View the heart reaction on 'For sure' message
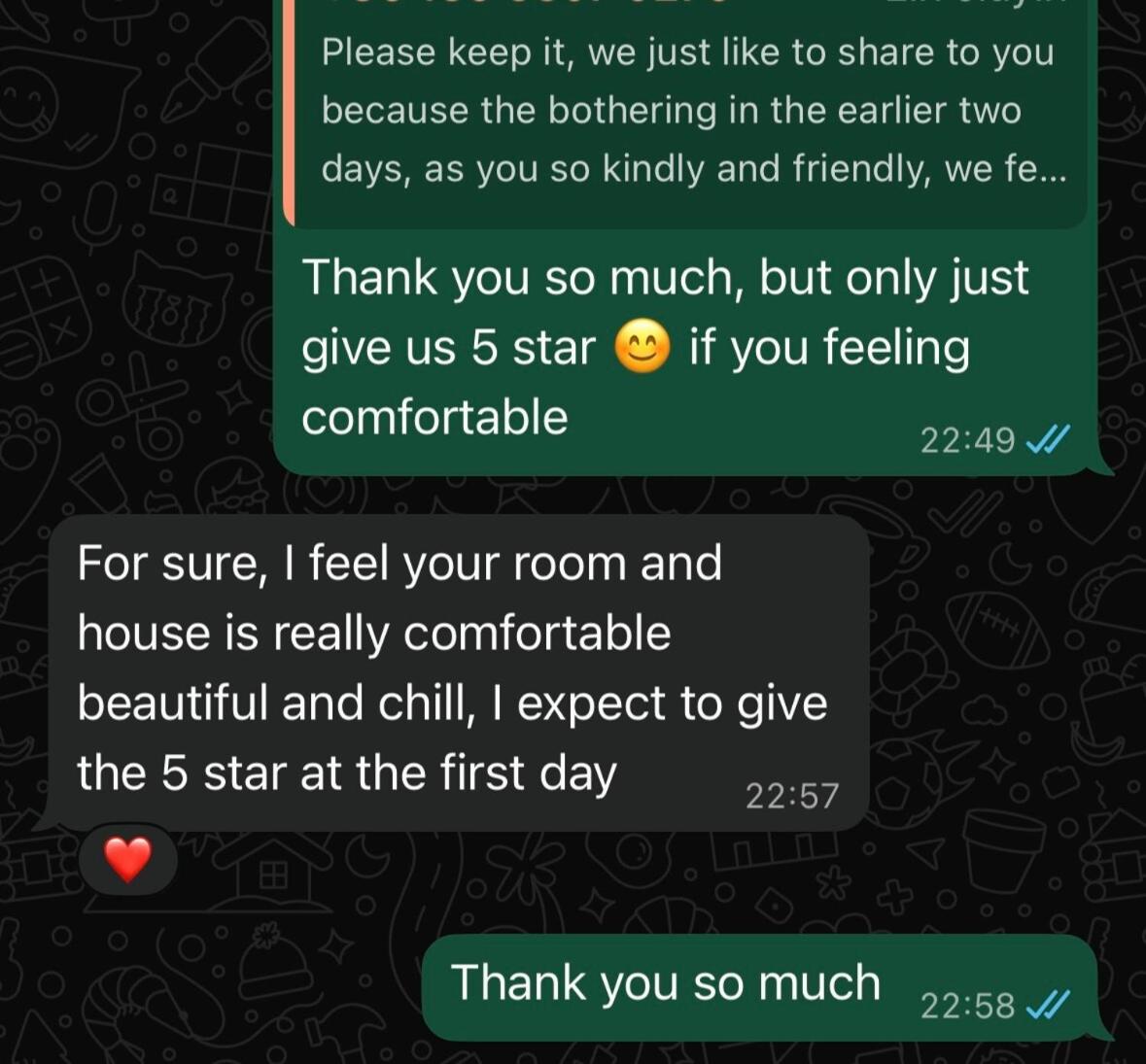This screenshot has height=1064, width=1146. (128, 860)
